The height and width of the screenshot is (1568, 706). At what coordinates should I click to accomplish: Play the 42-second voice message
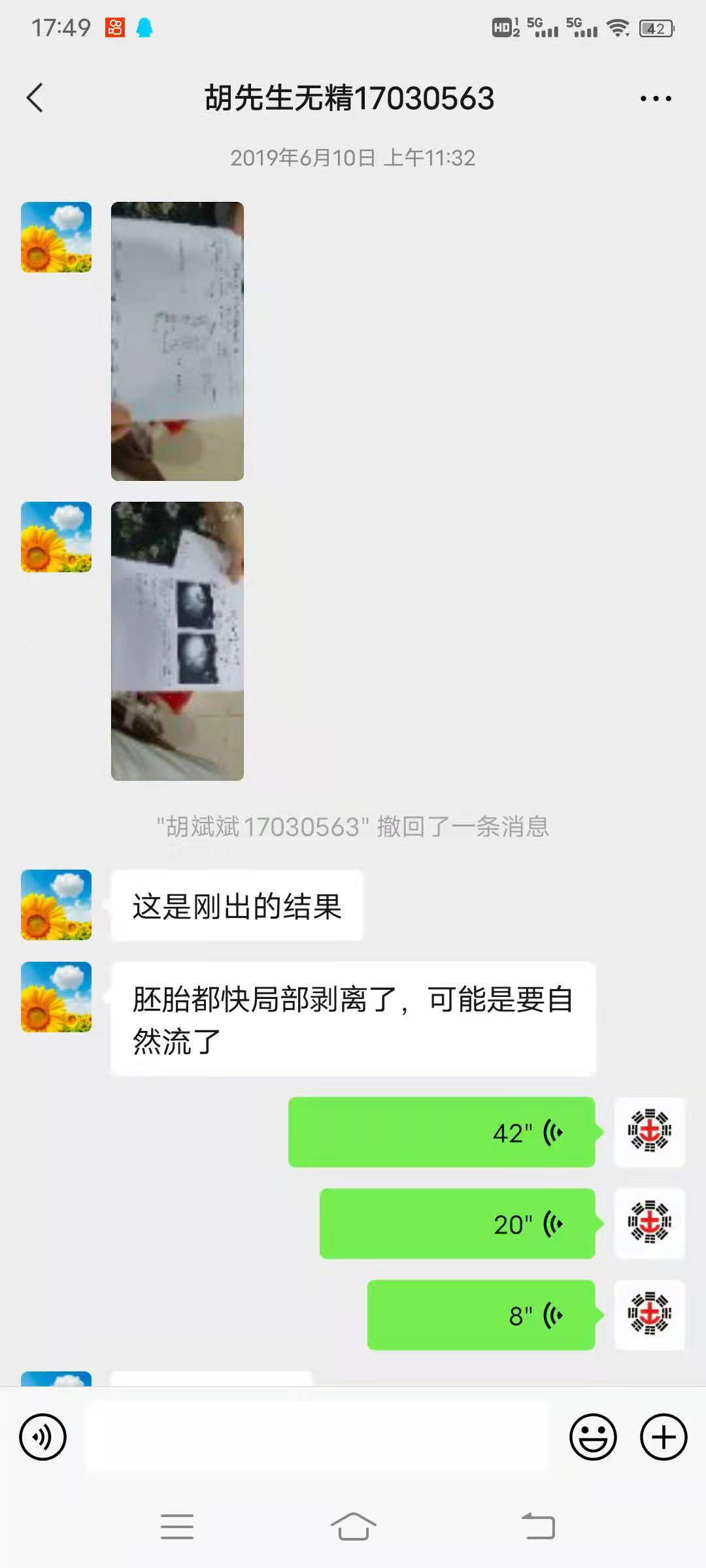(442, 1132)
